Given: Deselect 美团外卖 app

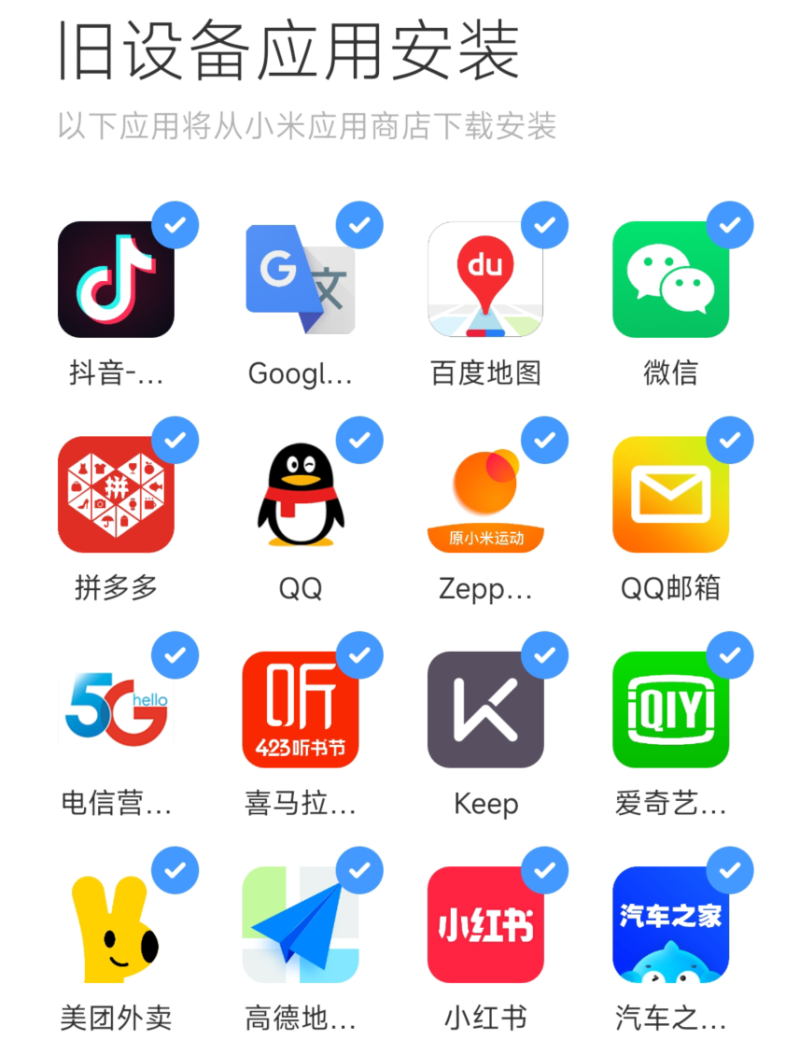Looking at the screenshot, I should (x=175, y=871).
